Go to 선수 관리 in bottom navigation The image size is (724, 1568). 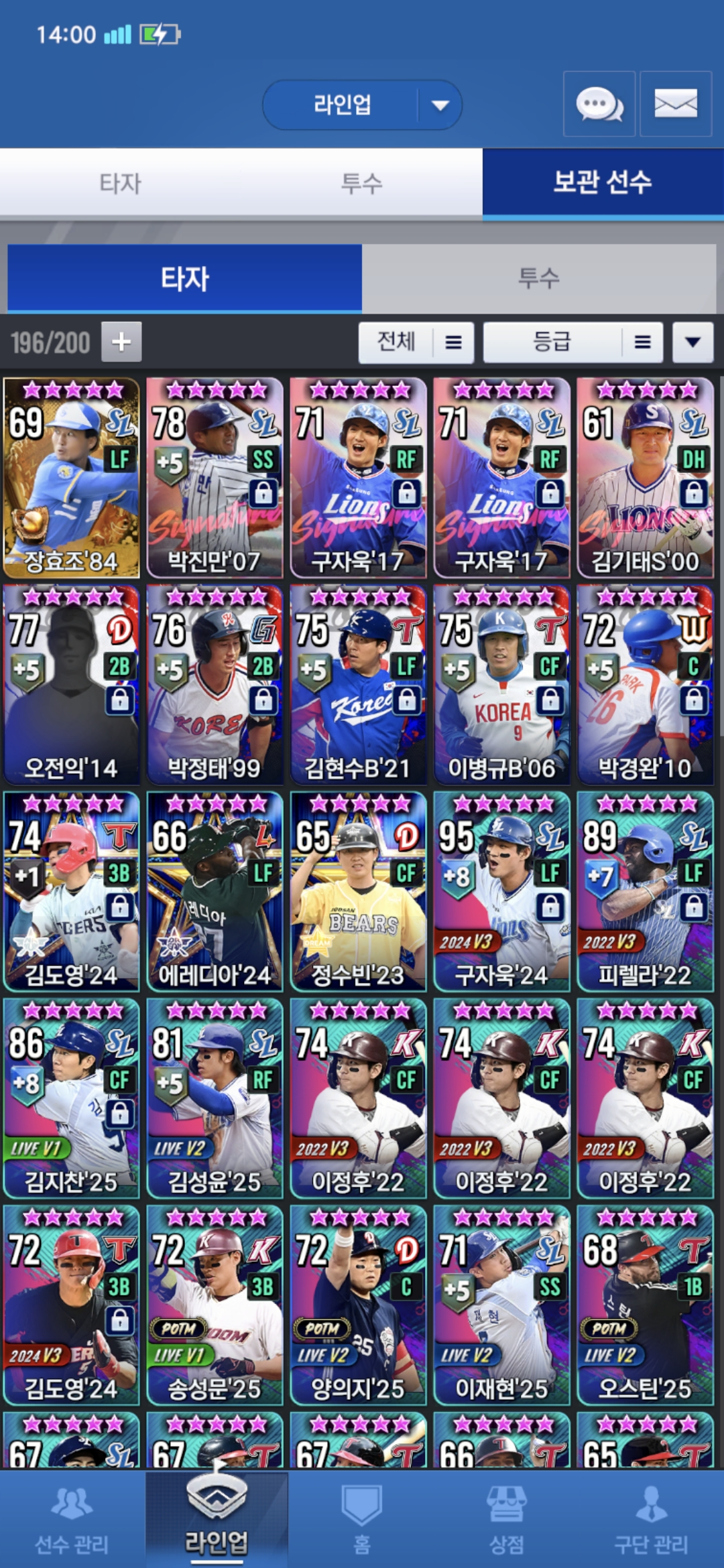tap(72, 1520)
